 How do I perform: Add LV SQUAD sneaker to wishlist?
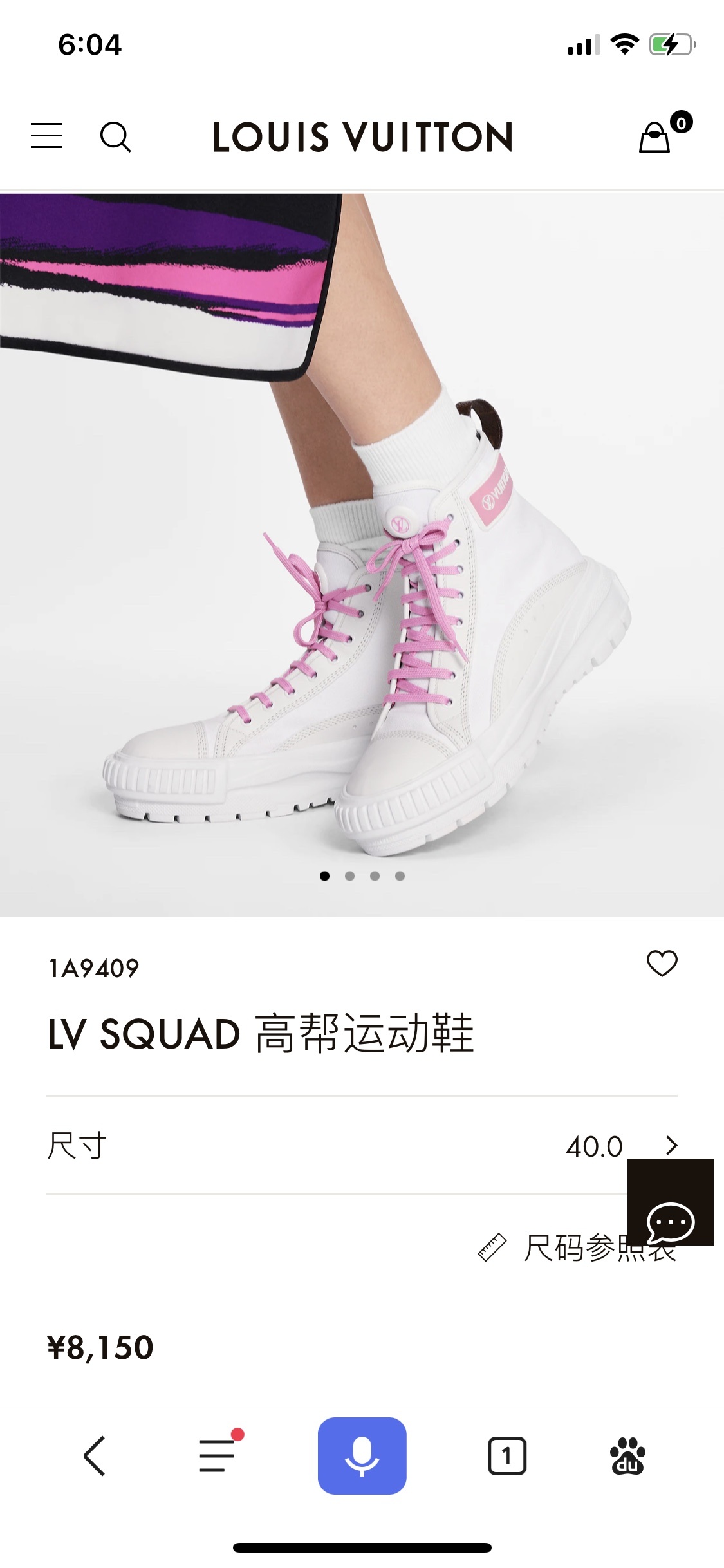point(662,964)
